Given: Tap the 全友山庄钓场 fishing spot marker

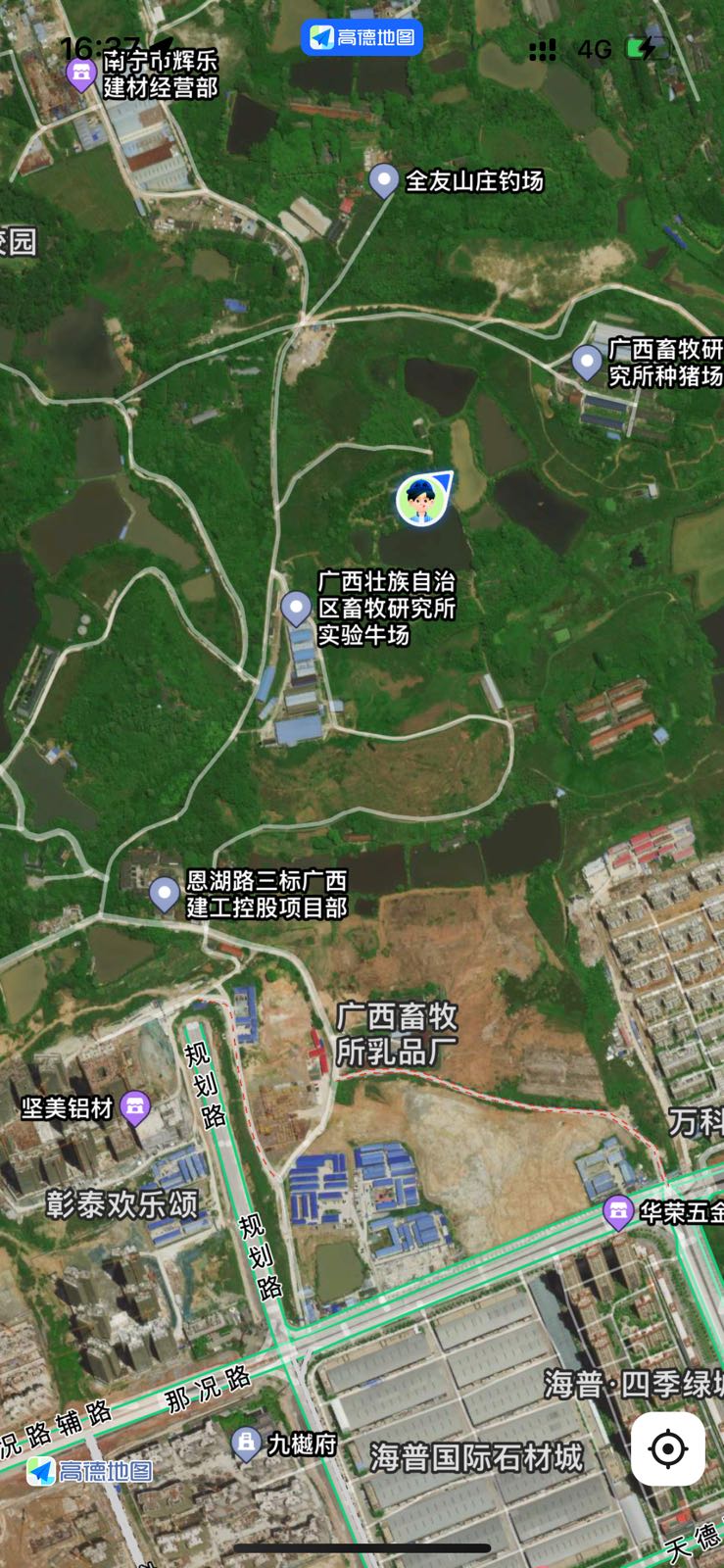Looking at the screenshot, I should click(x=382, y=179).
